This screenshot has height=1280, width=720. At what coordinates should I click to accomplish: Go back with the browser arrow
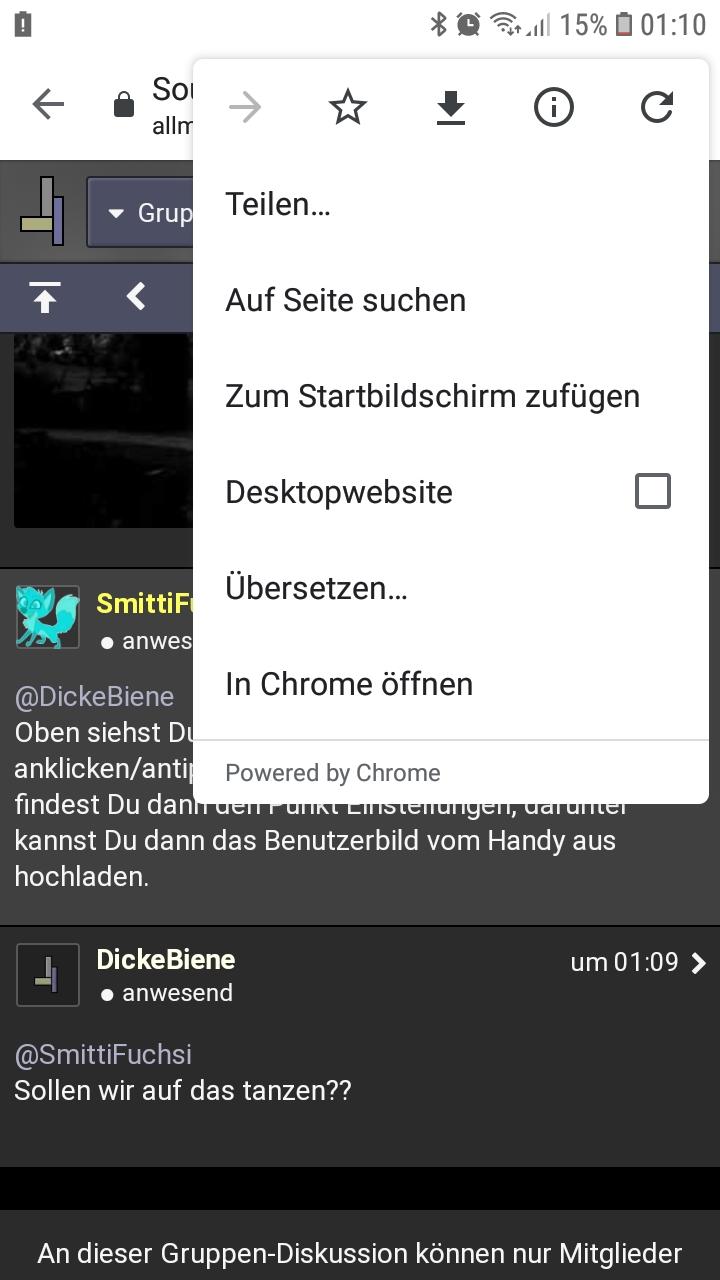(48, 104)
